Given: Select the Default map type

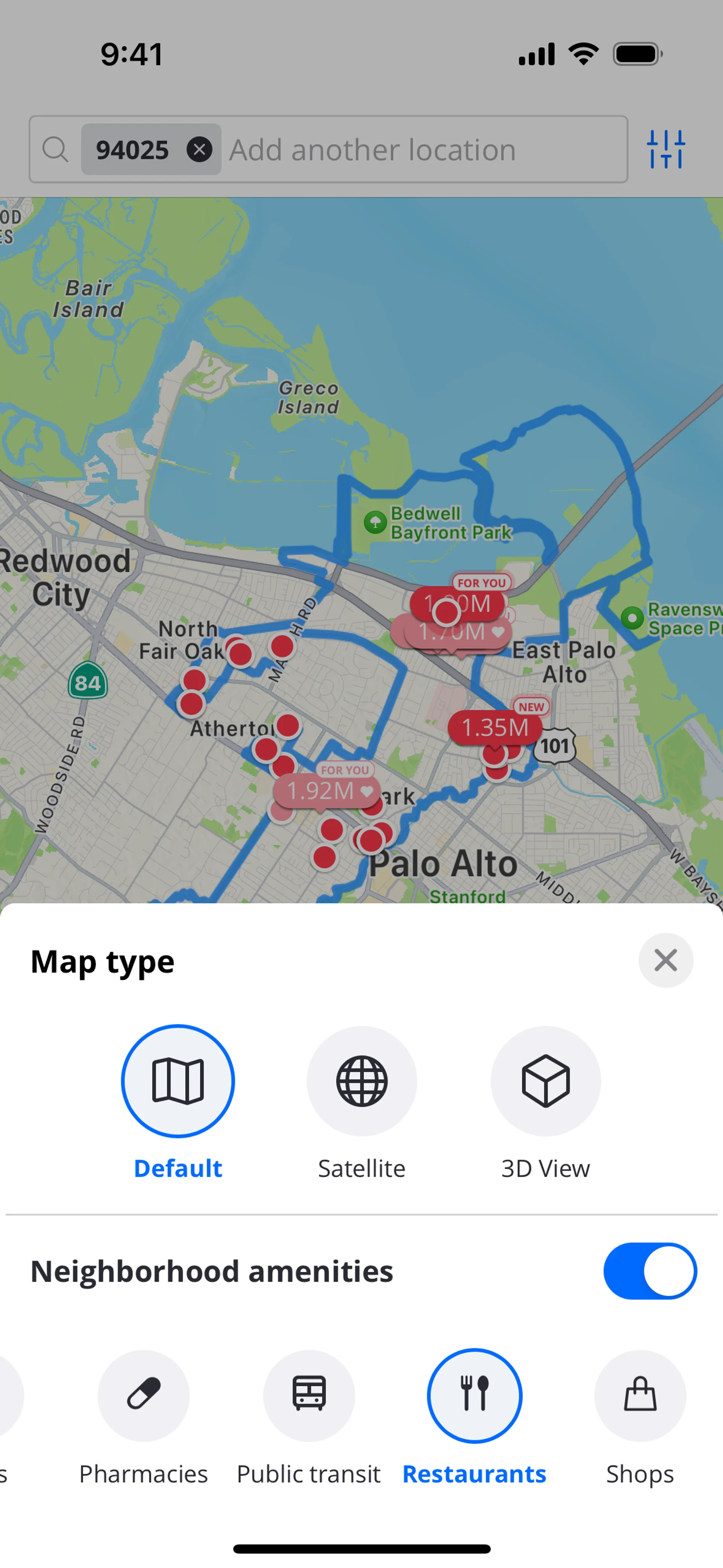Looking at the screenshot, I should [x=178, y=1080].
